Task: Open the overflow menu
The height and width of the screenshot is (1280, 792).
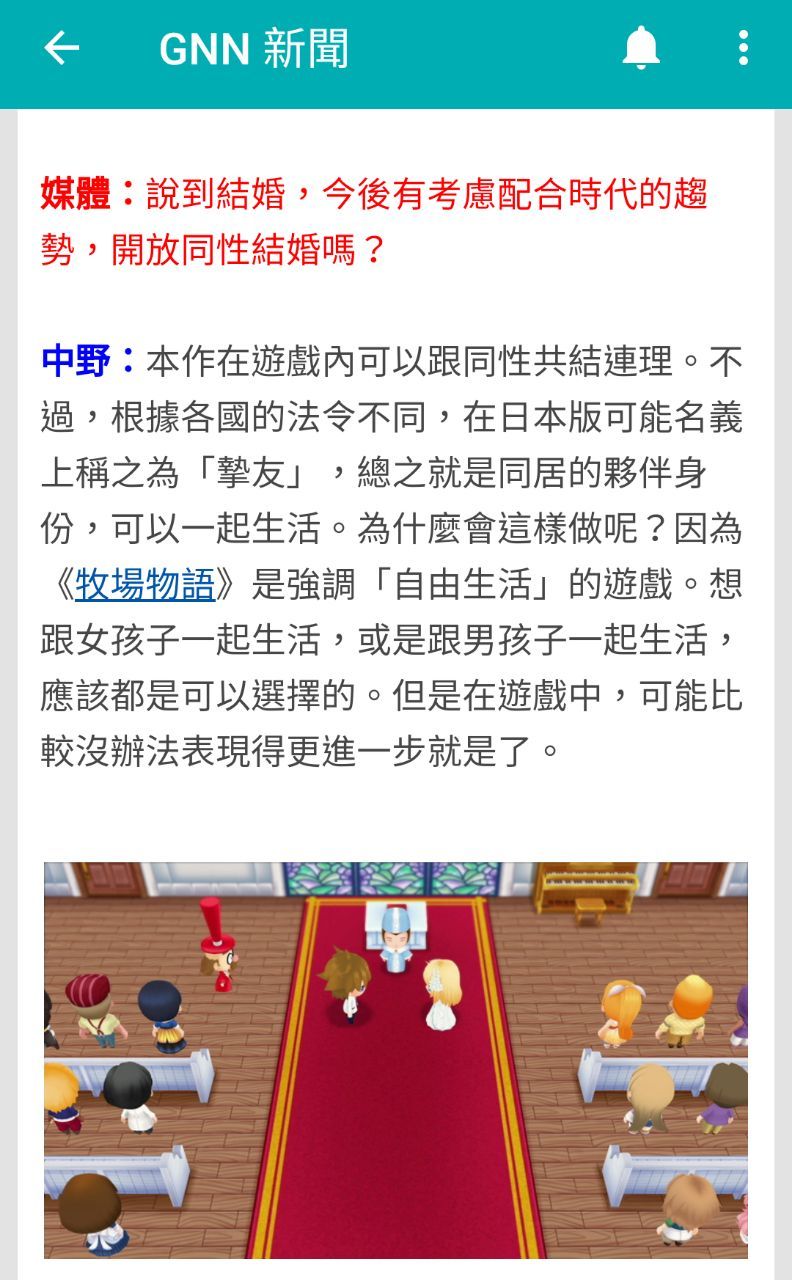Action: (743, 48)
